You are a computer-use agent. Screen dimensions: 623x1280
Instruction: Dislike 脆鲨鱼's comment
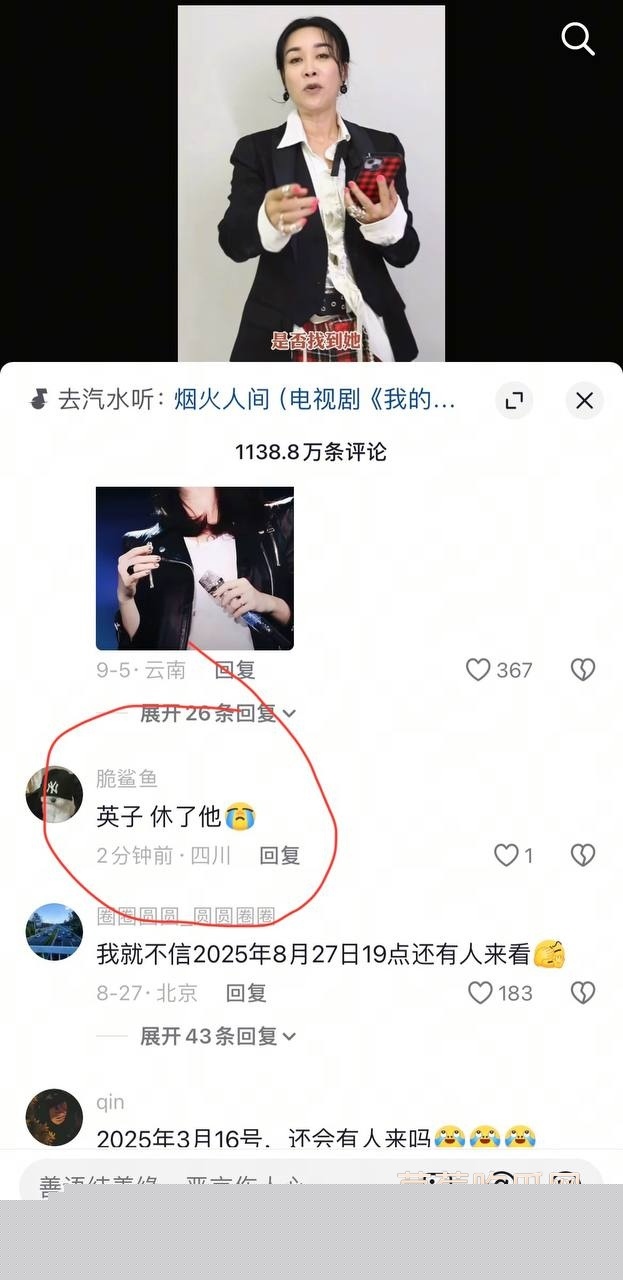[582, 856]
